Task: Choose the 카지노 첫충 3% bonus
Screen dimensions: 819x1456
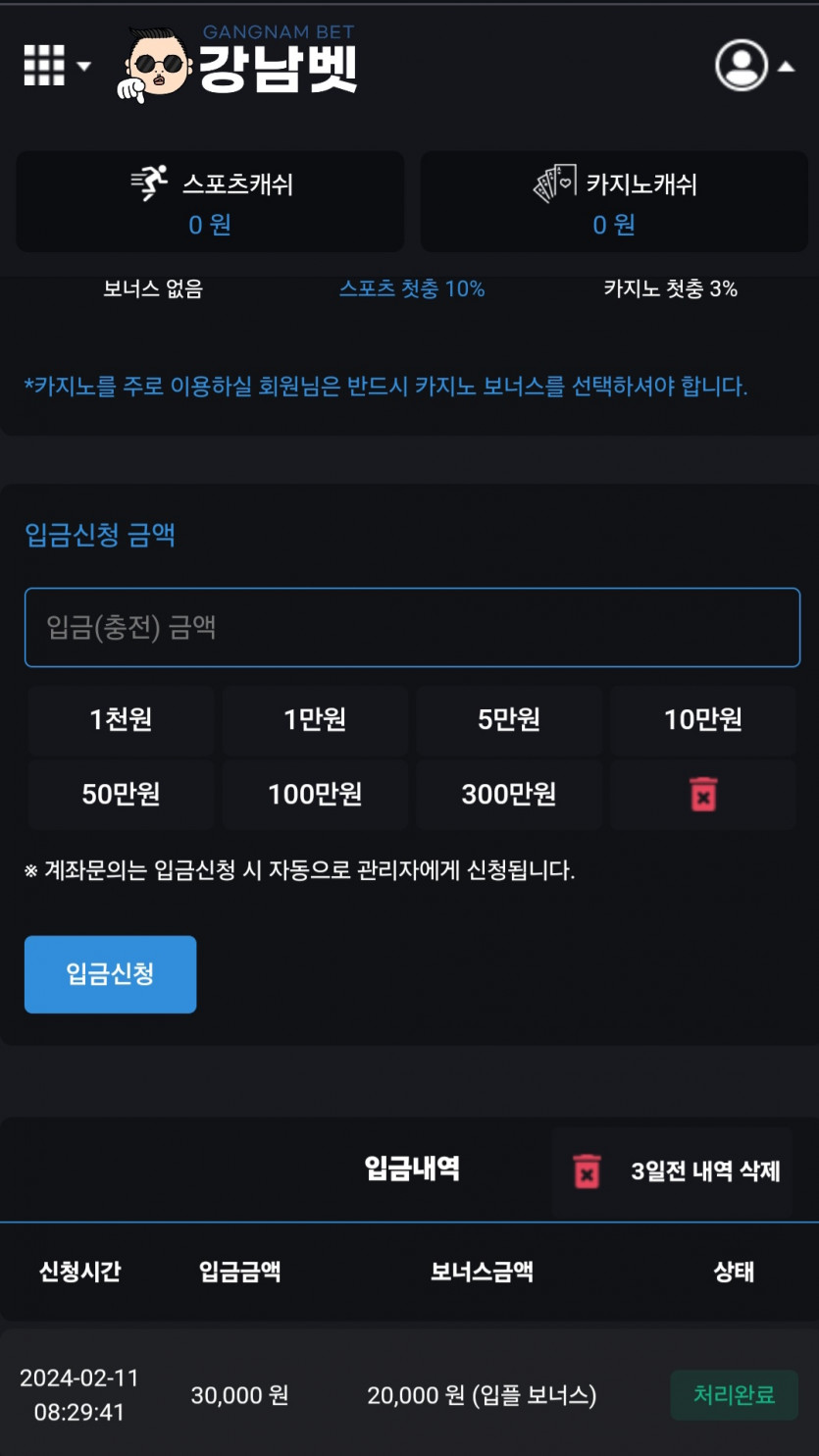Action: [x=671, y=288]
